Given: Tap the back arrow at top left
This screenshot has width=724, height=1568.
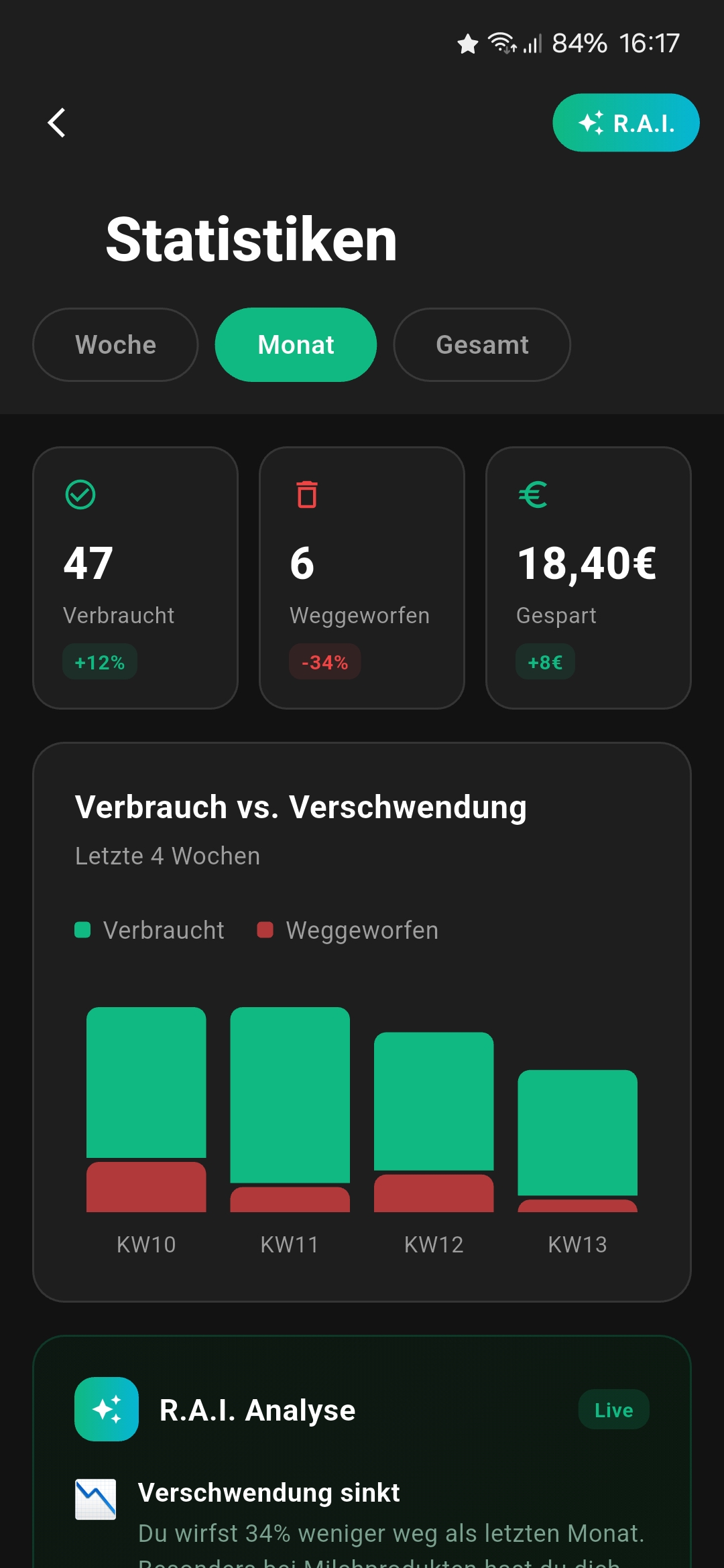Looking at the screenshot, I should [56, 122].
